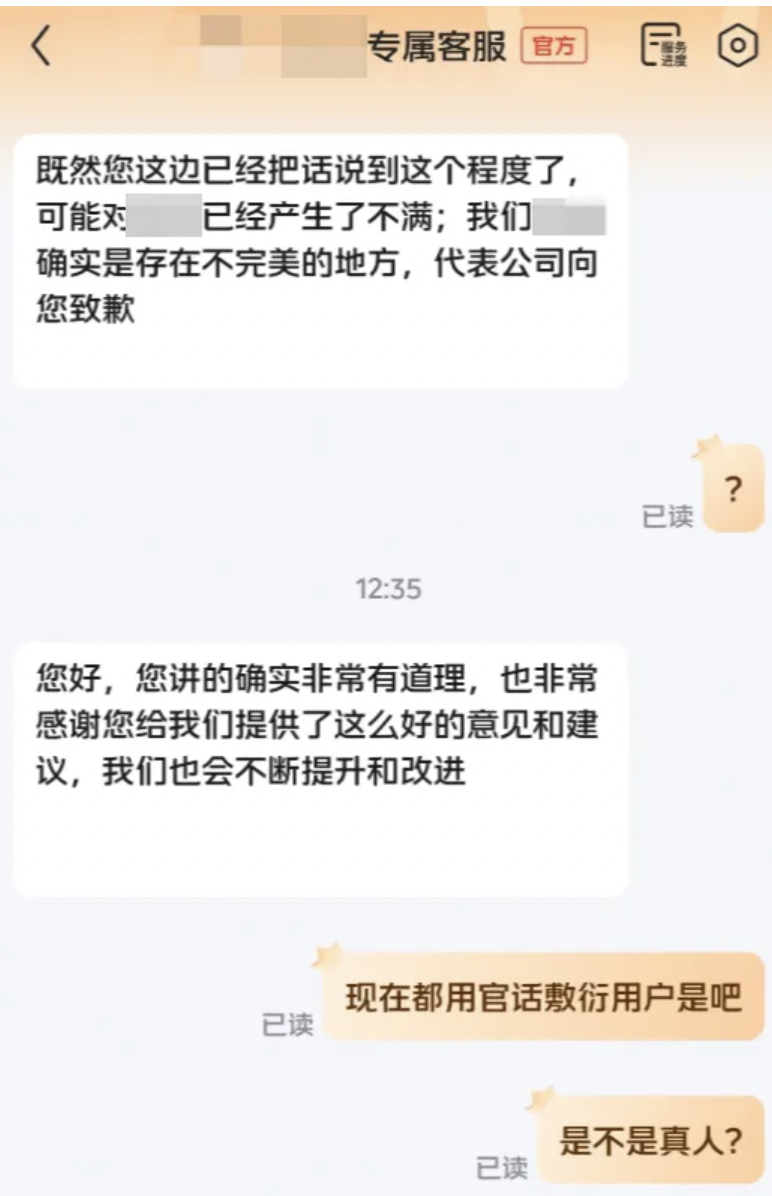Open the hexagon settings icon
The image size is (772, 1196).
[x=737, y=46]
